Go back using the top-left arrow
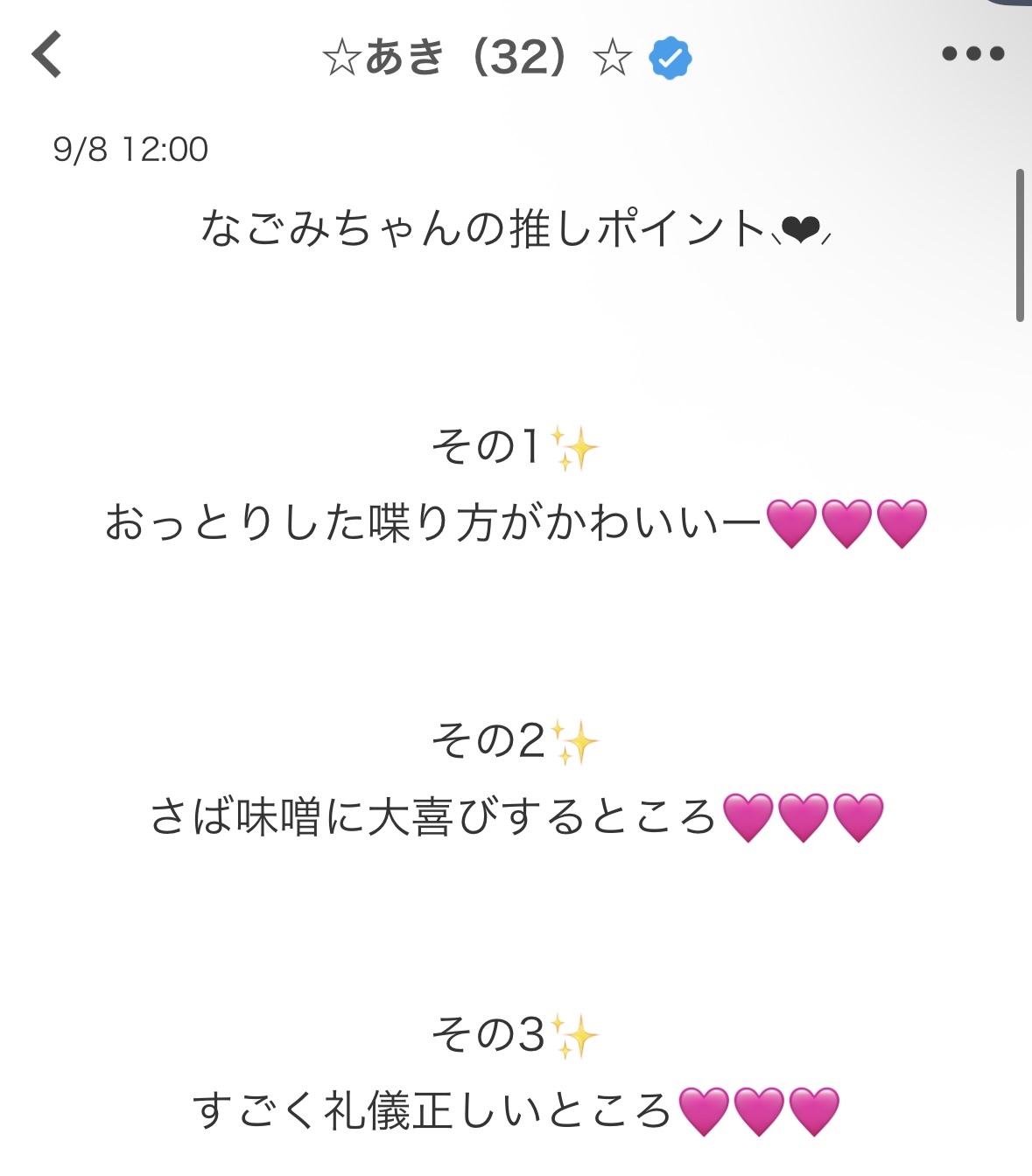 pyautogui.click(x=47, y=54)
